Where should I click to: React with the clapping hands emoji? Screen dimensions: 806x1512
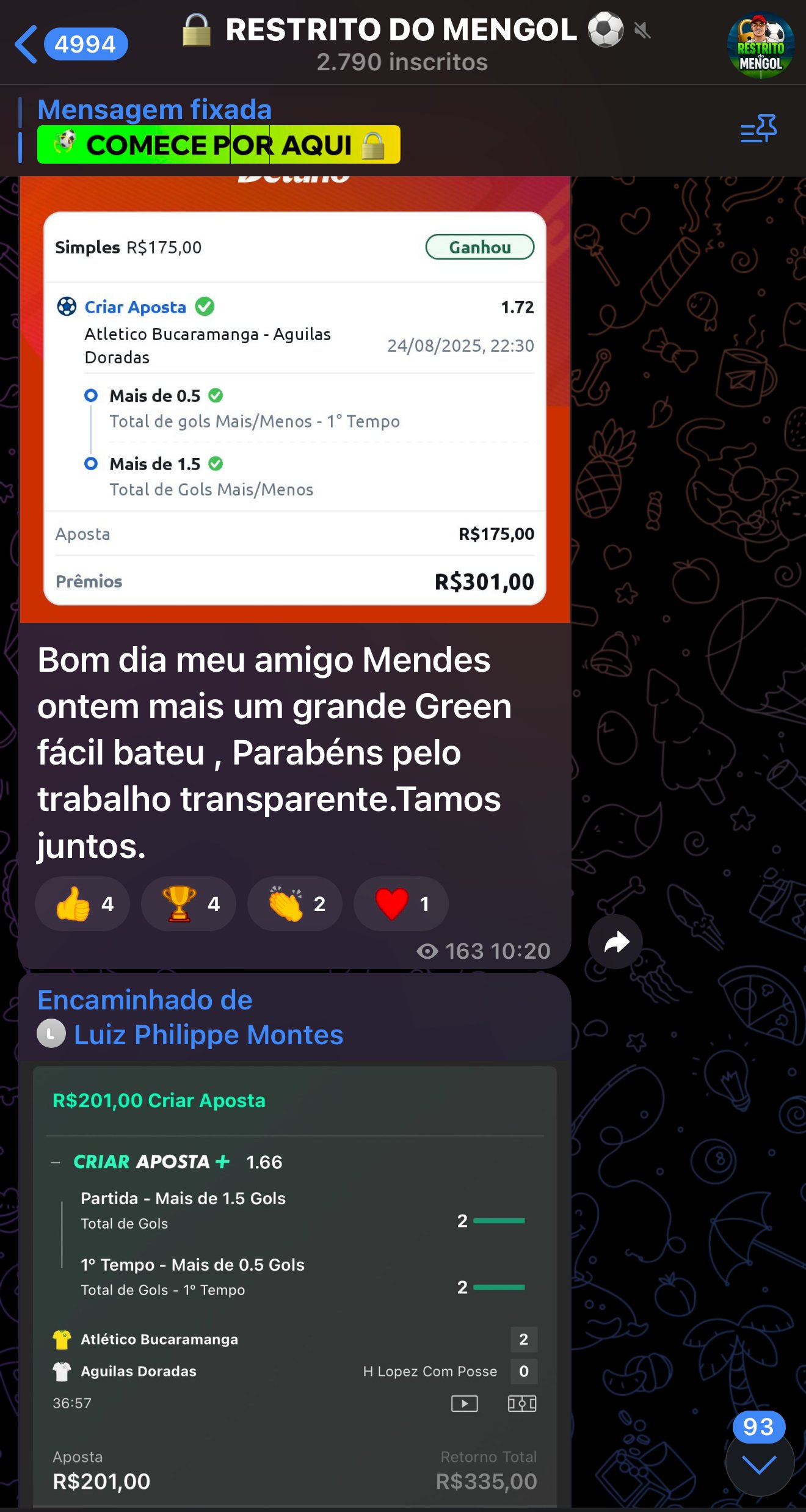[295, 904]
